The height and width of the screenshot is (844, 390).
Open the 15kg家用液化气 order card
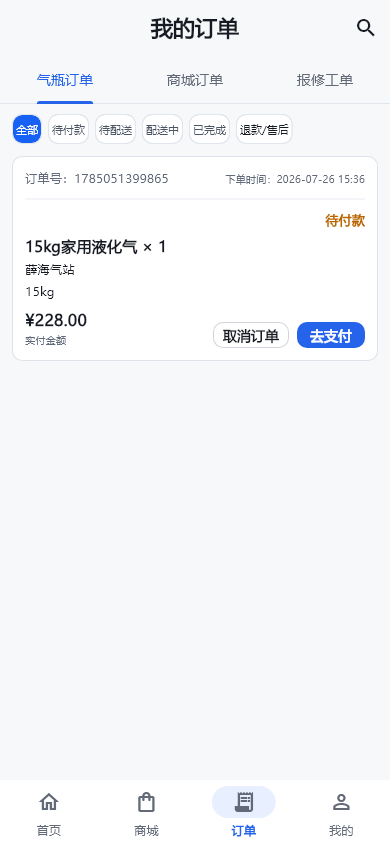[195, 258]
